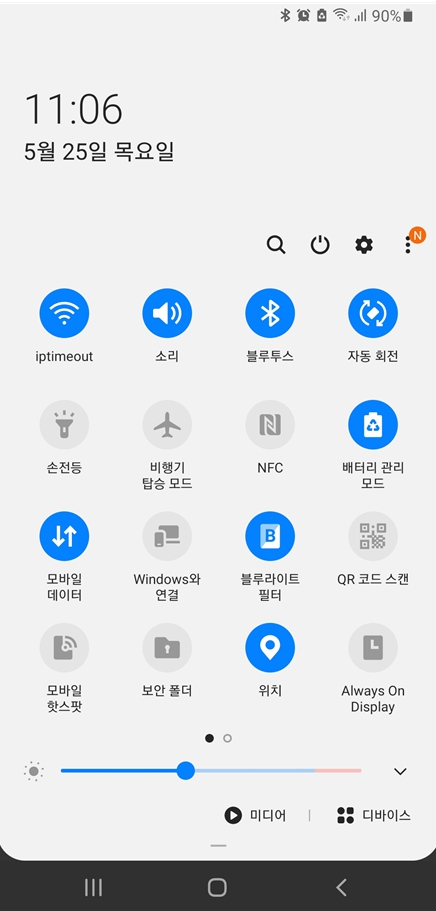Turn off 자동 회전 auto rotate
This screenshot has height=911, width=436.
click(x=373, y=313)
